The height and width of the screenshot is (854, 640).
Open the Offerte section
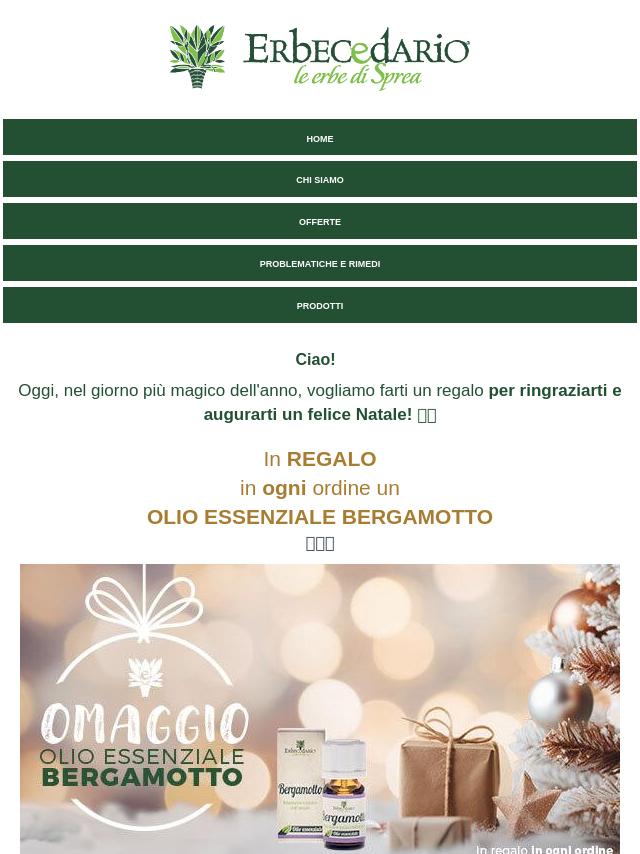320,222
